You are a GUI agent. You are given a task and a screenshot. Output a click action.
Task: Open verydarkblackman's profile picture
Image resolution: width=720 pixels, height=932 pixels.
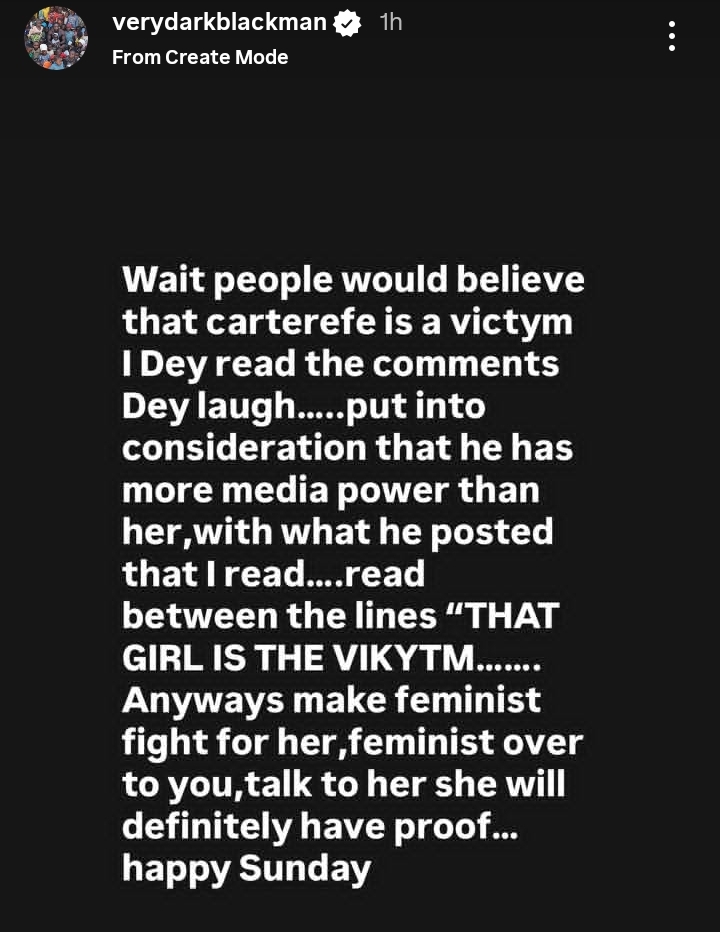56,38
